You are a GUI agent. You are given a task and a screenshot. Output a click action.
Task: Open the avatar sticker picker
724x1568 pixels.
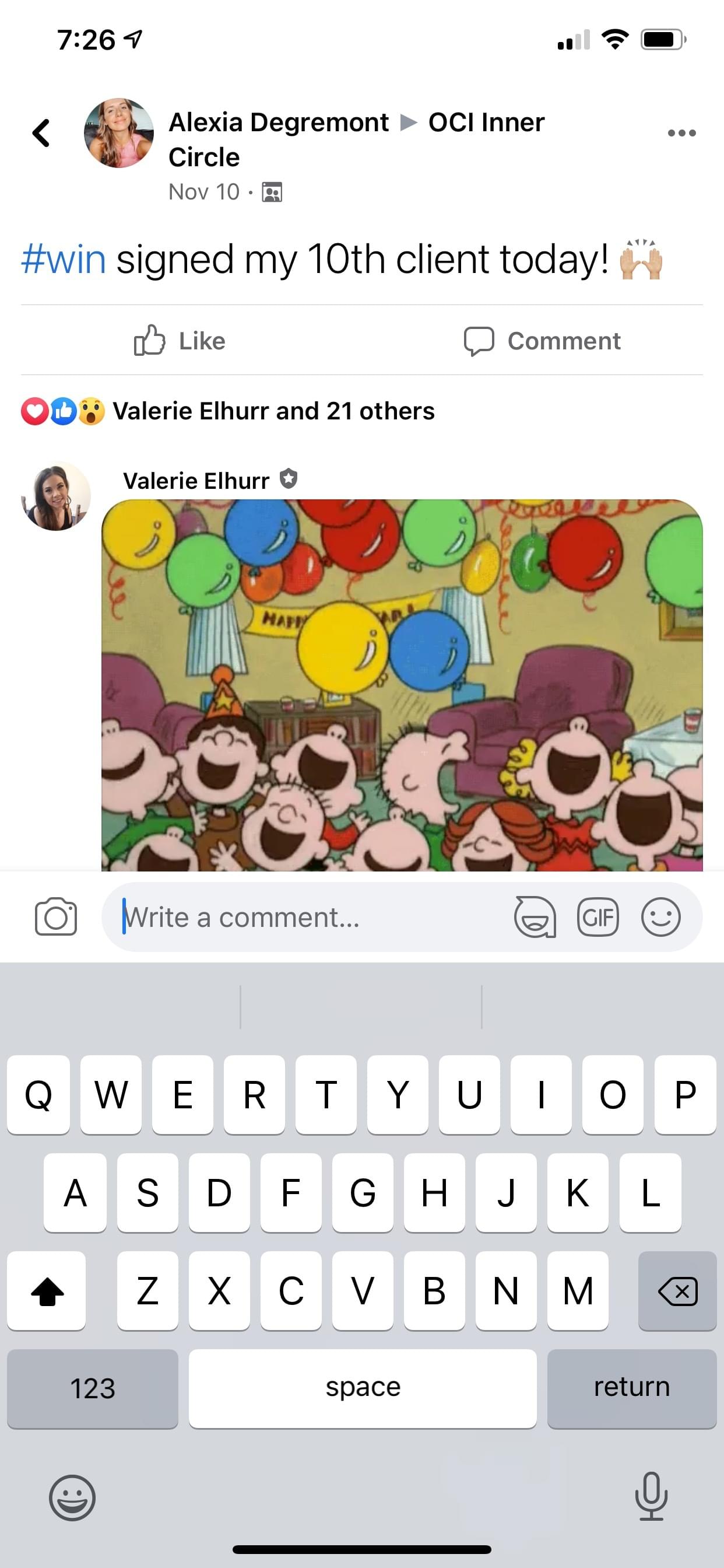click(535, 916)
